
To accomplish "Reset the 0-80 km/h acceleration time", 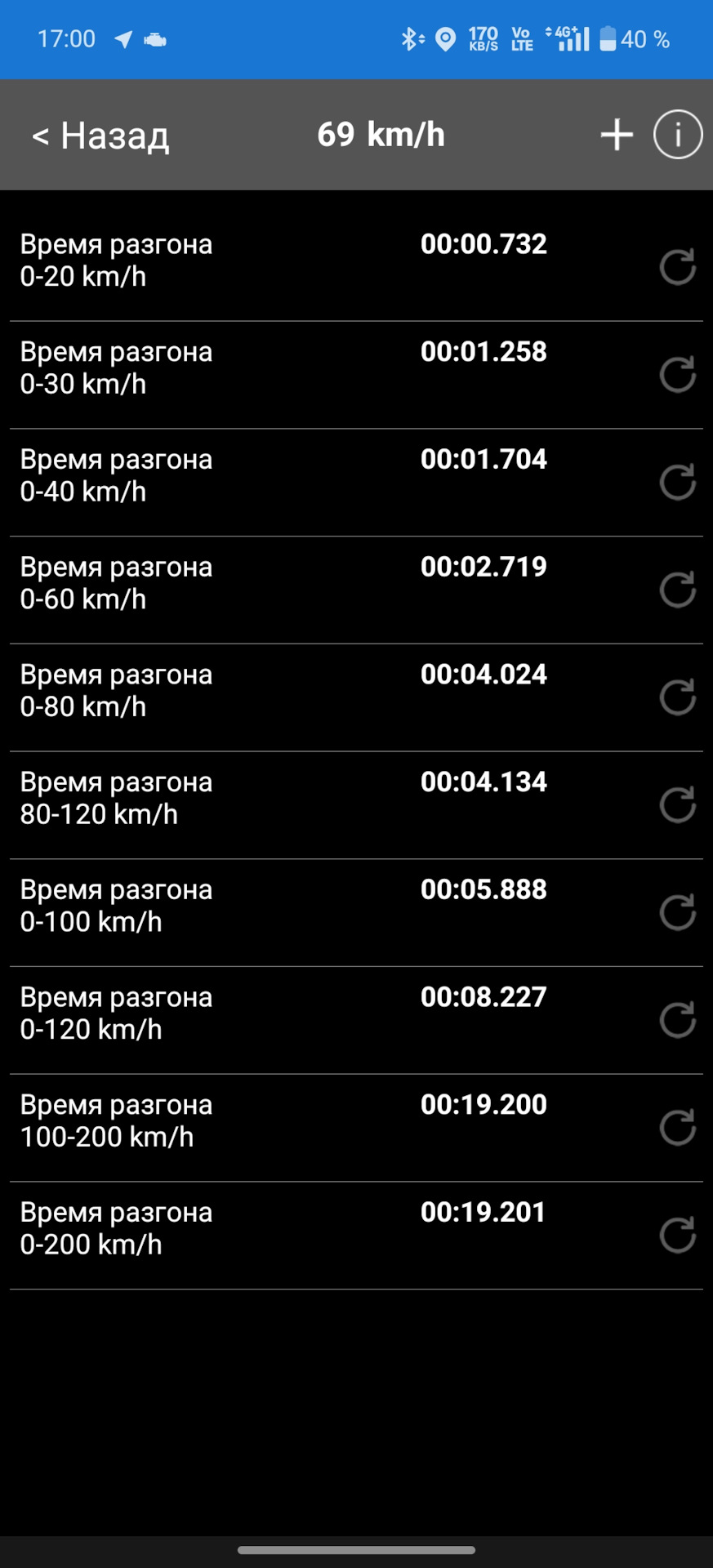I will [677, 697].
